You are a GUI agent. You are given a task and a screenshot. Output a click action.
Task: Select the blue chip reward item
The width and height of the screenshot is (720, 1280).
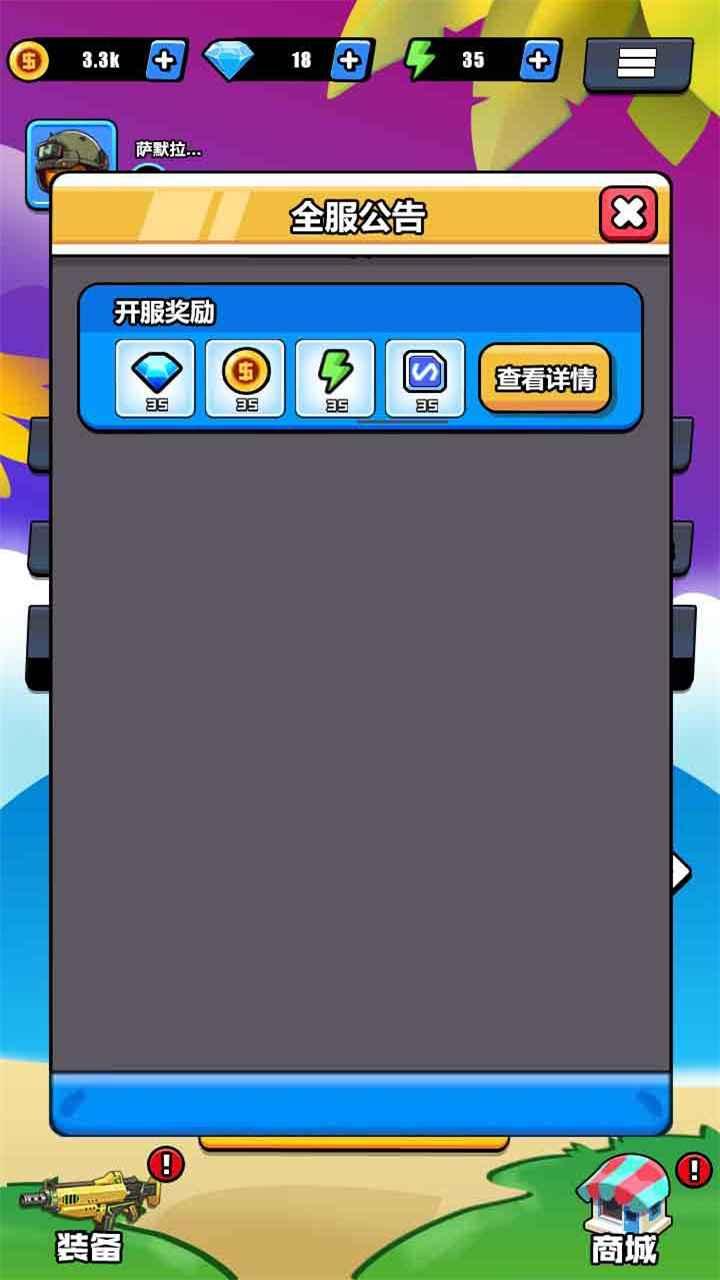425,377
